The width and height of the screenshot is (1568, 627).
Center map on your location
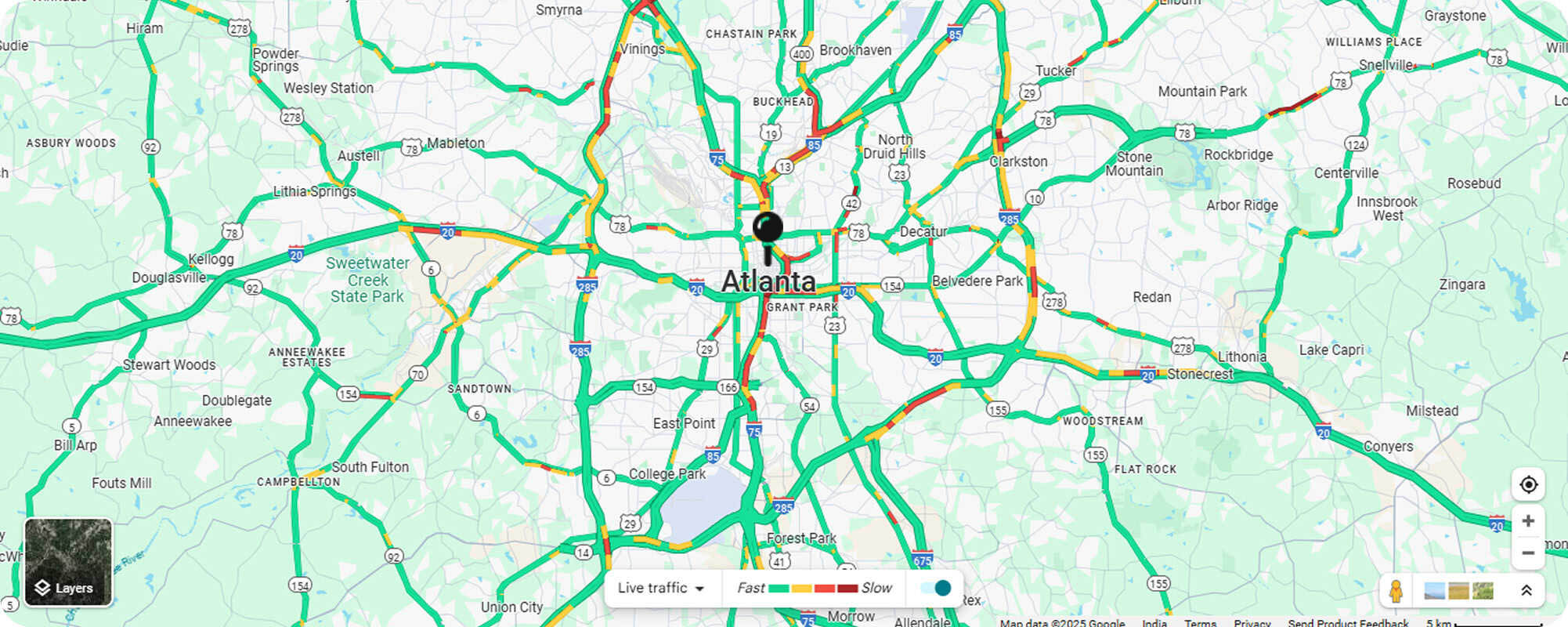1528,485
